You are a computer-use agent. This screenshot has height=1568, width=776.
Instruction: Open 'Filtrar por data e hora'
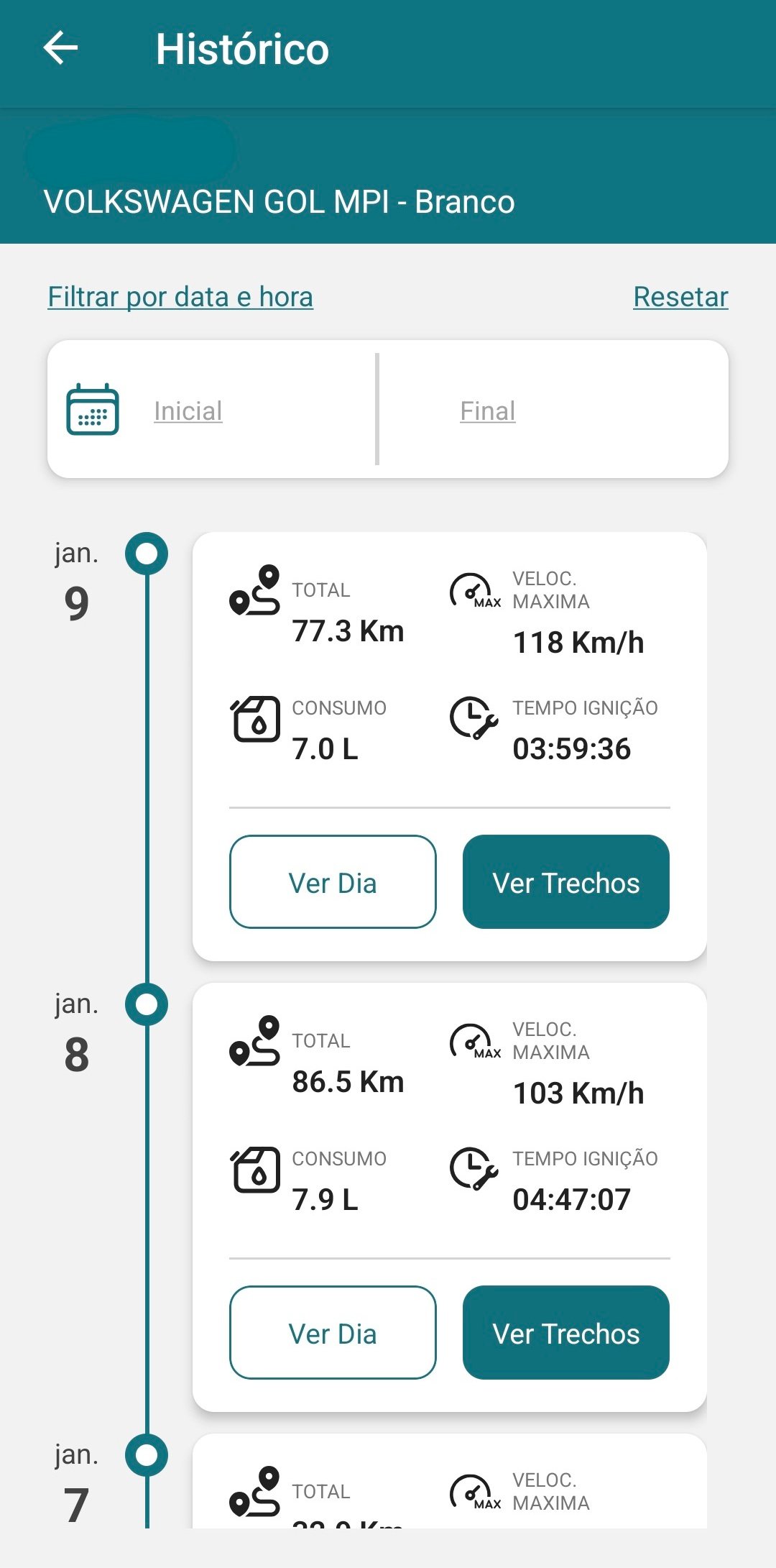click(180, 296)
